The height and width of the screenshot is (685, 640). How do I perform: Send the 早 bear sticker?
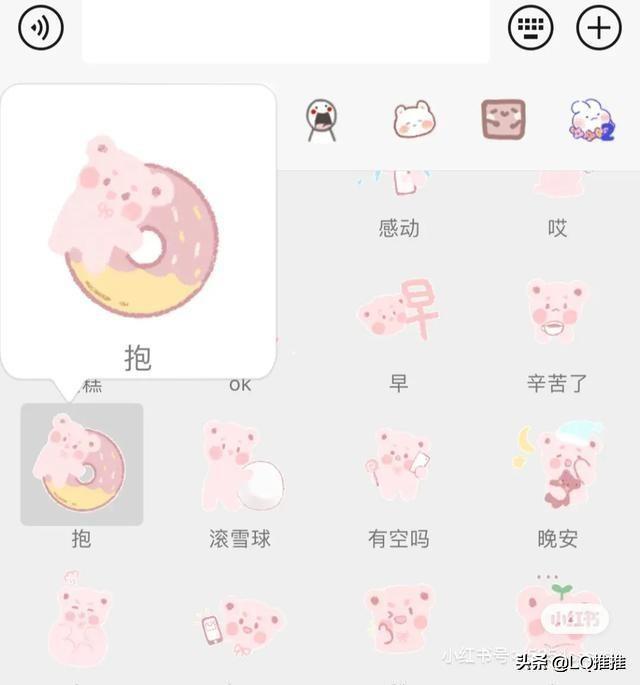[399, 312]
